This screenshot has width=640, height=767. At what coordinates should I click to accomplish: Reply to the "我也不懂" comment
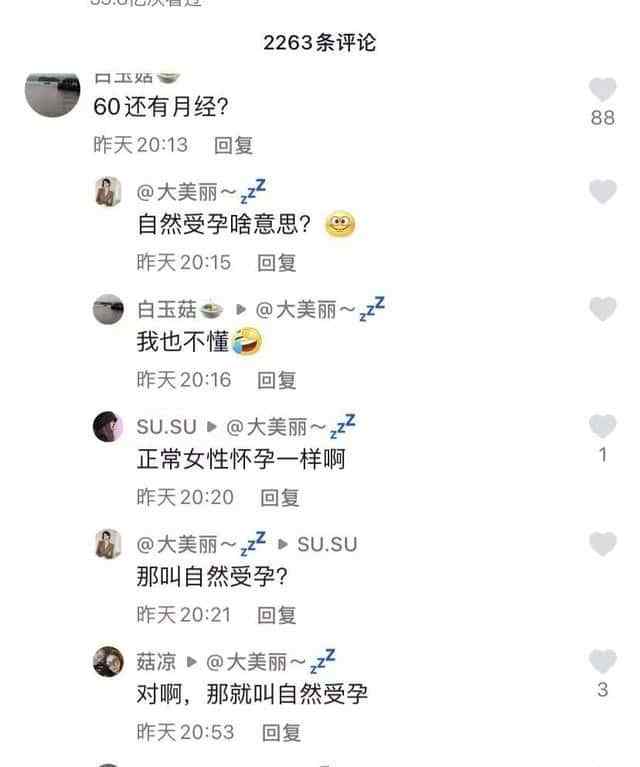tap(277, 379)
